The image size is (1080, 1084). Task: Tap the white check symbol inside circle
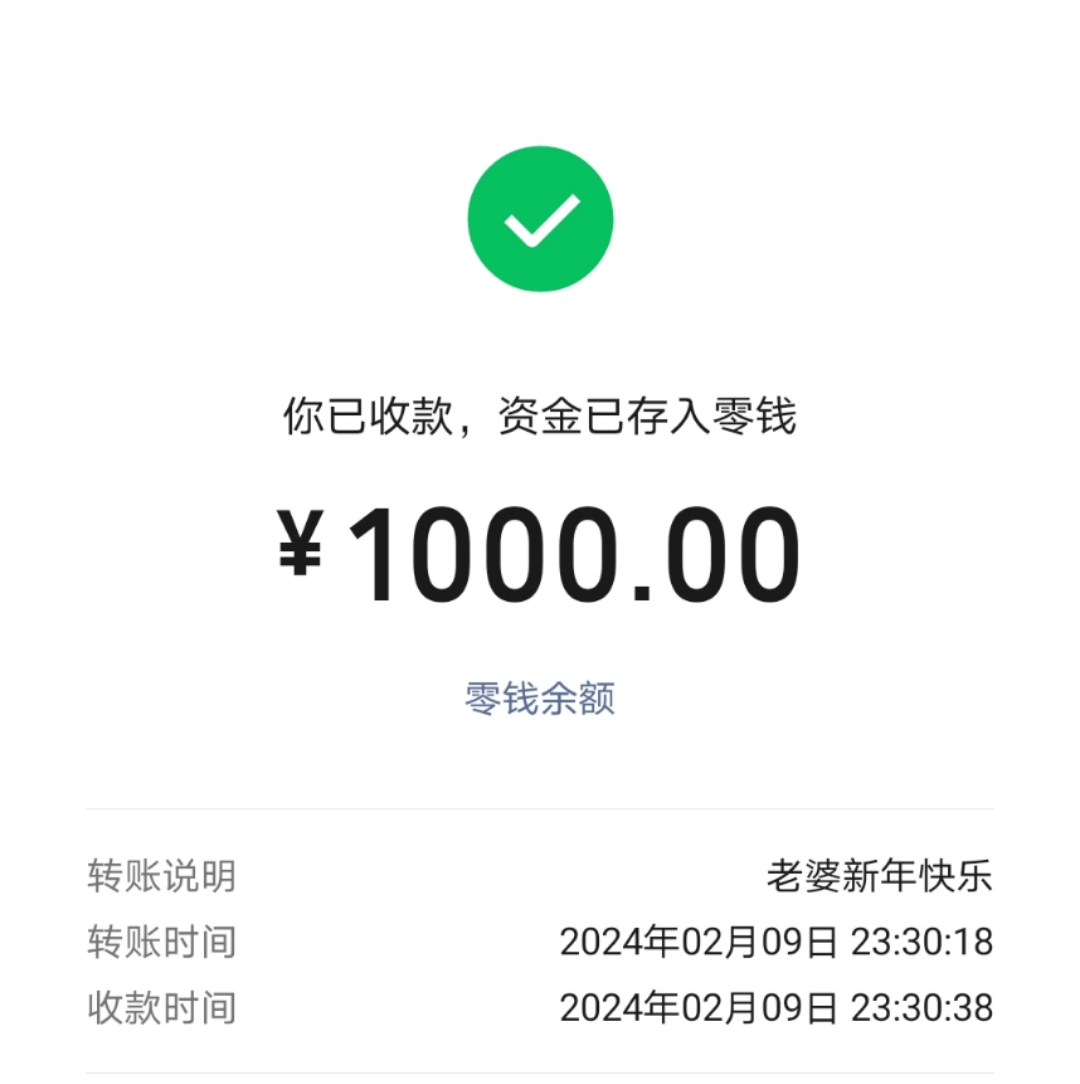pos(540,220)
